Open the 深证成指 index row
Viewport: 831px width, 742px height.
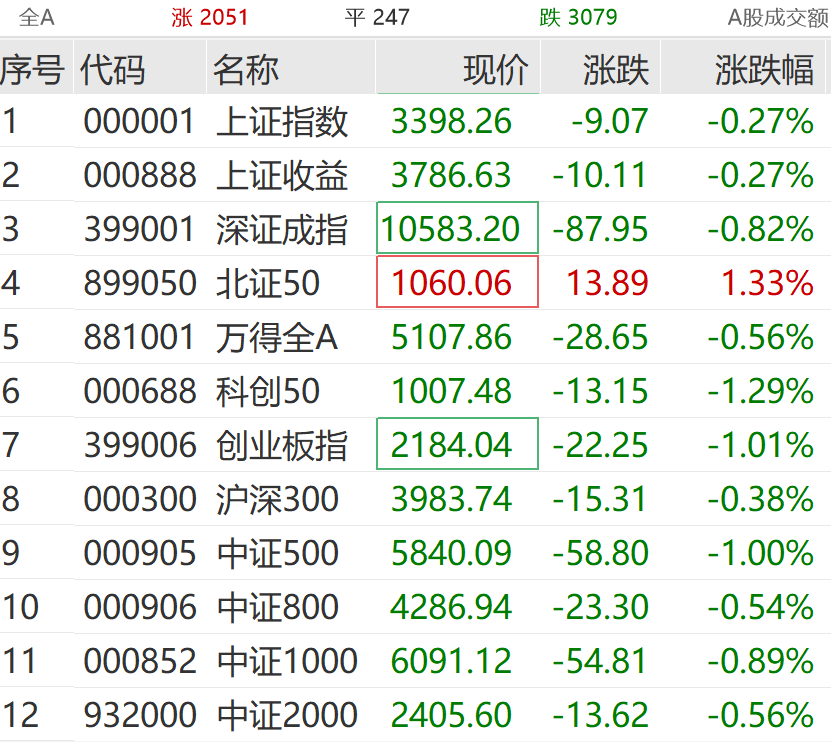(282, 230)
